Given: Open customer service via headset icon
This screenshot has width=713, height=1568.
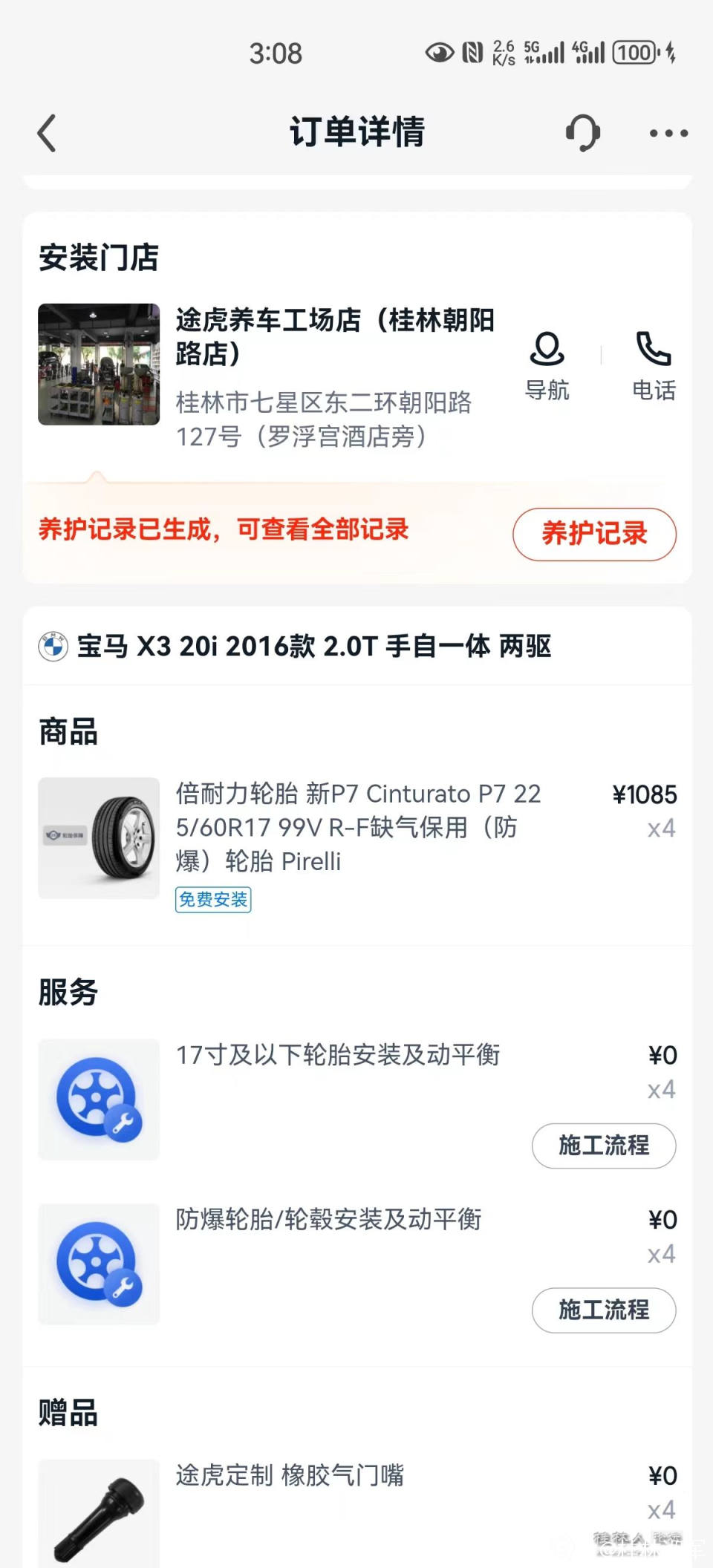Looking at the screenshot, I should [x=583, y=132].
